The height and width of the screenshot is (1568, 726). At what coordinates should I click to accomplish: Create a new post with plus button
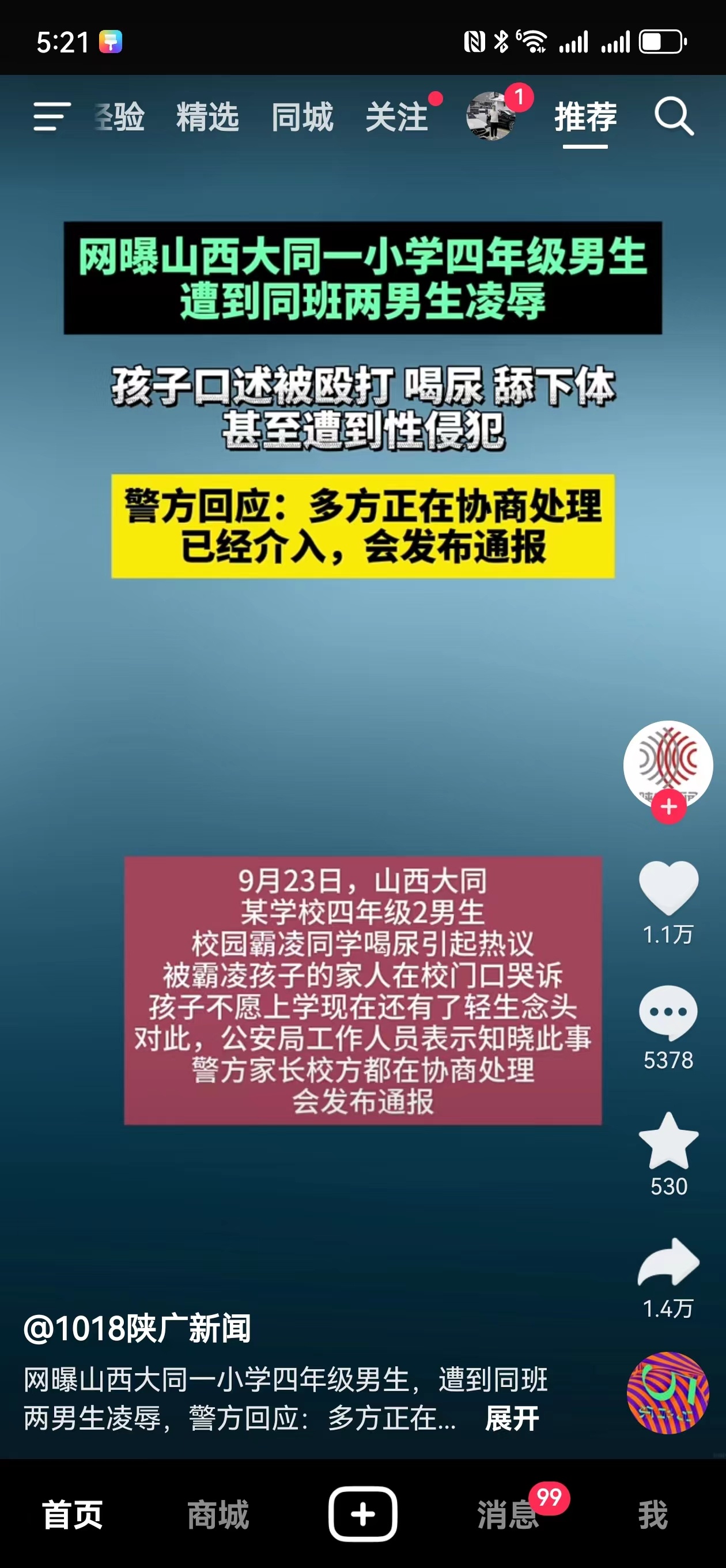(x=362, y=1514)
